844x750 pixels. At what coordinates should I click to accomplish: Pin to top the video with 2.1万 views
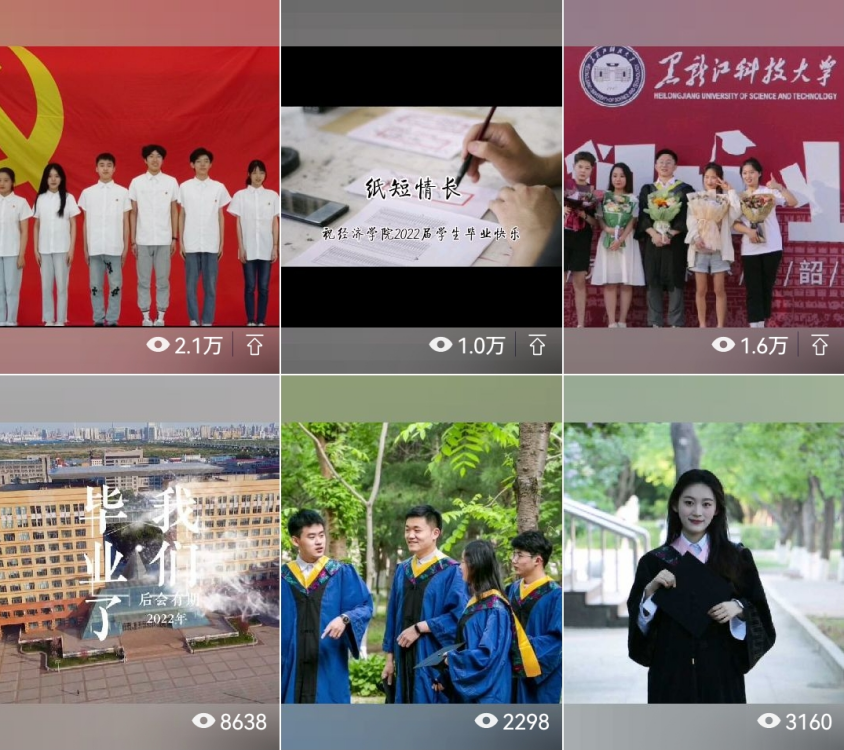point(255,346)
